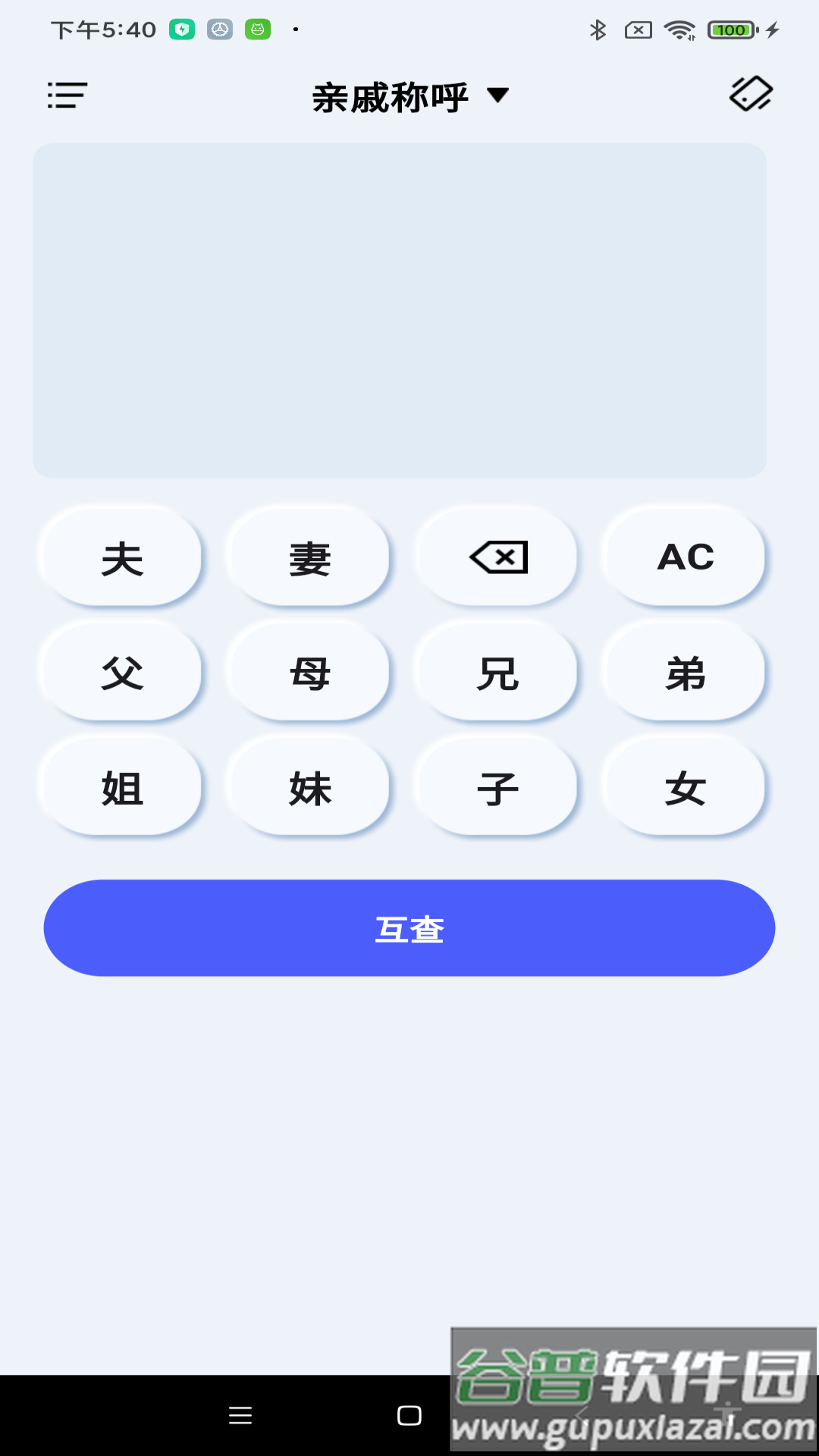Open the list menu icon top-left
Viewport: 819px width, 1456px height.
(x=66, y=96)
